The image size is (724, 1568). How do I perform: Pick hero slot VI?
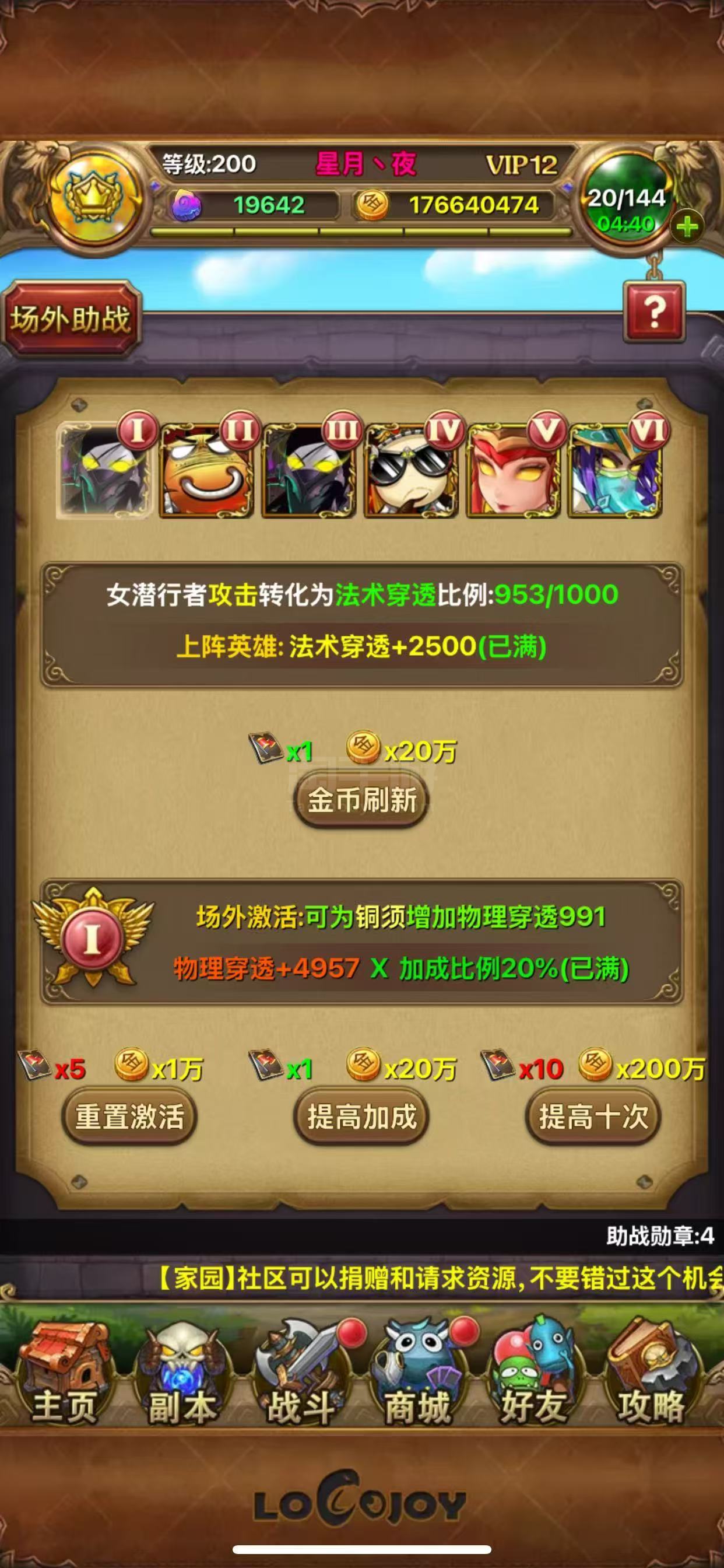coord(615,471)
